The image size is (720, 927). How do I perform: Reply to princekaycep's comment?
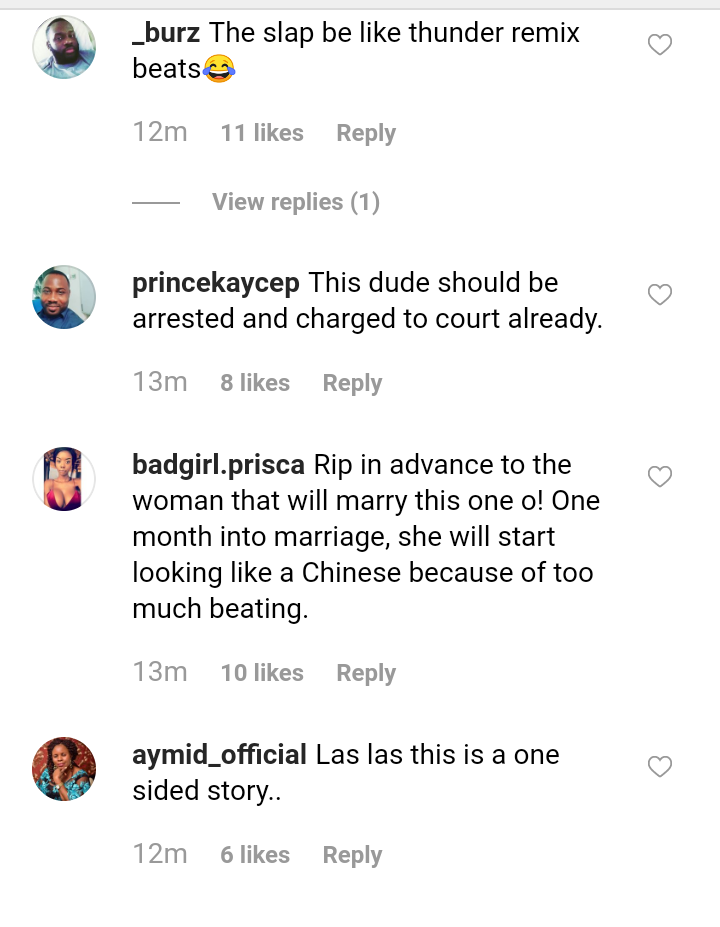[x=352, y=383]
